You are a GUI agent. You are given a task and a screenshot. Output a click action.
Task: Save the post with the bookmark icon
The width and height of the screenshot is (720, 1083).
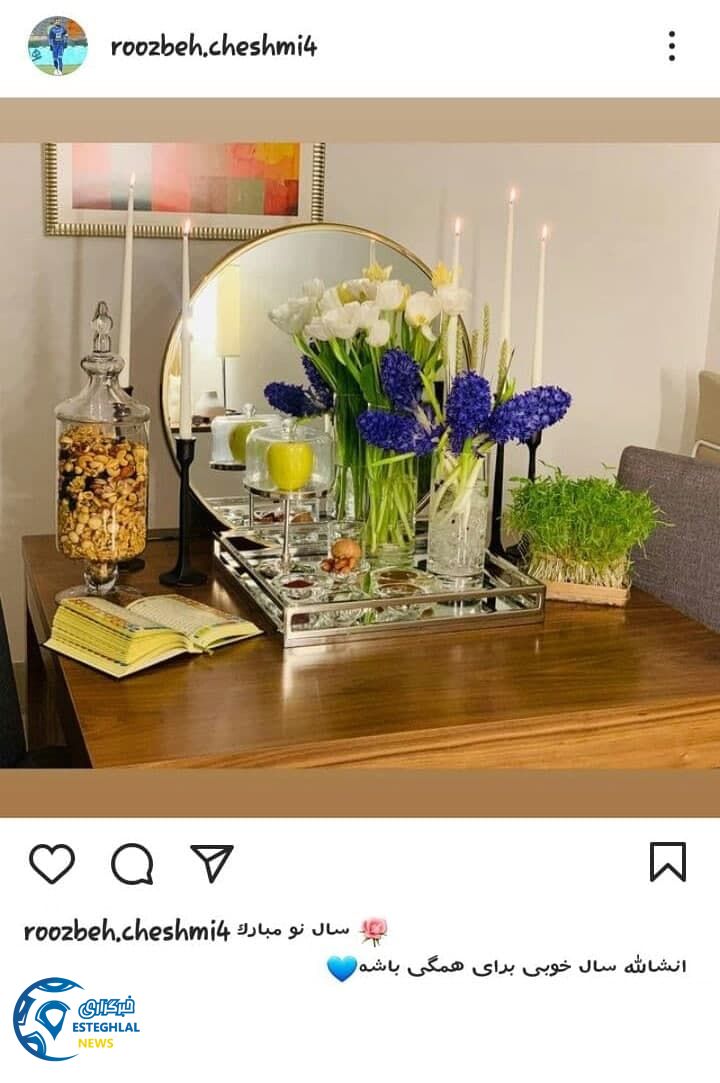[x=668, y=862]
